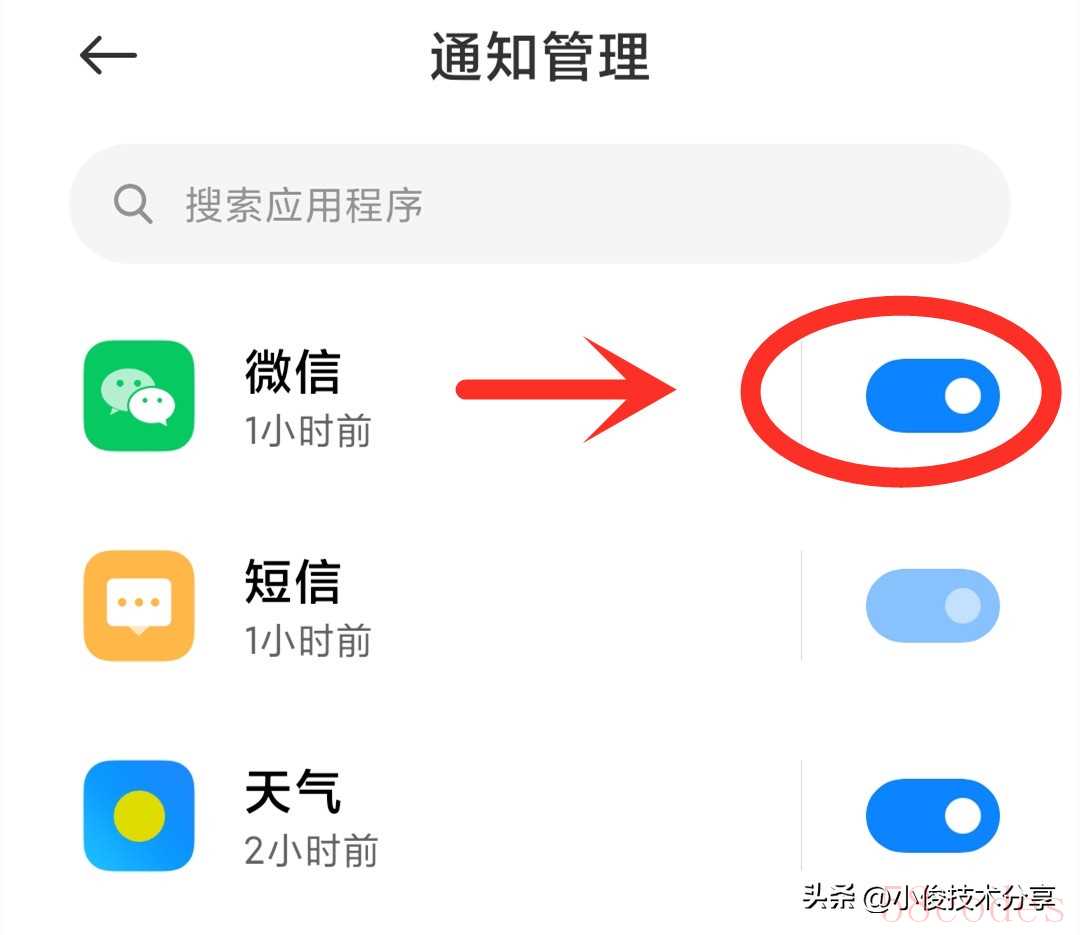Tap the 搜索应用程序 search box
Screen dimensions: 1080x935
540,204
